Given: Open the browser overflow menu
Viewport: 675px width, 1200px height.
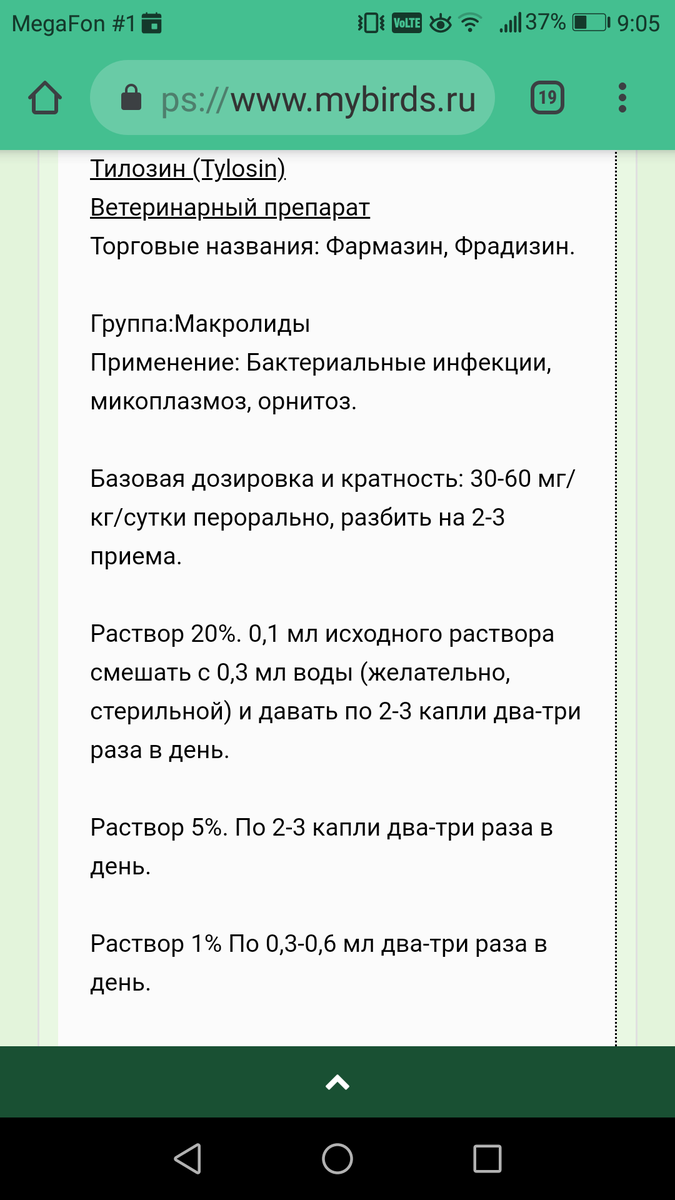Looking at the screenshot, I should 622,98.
